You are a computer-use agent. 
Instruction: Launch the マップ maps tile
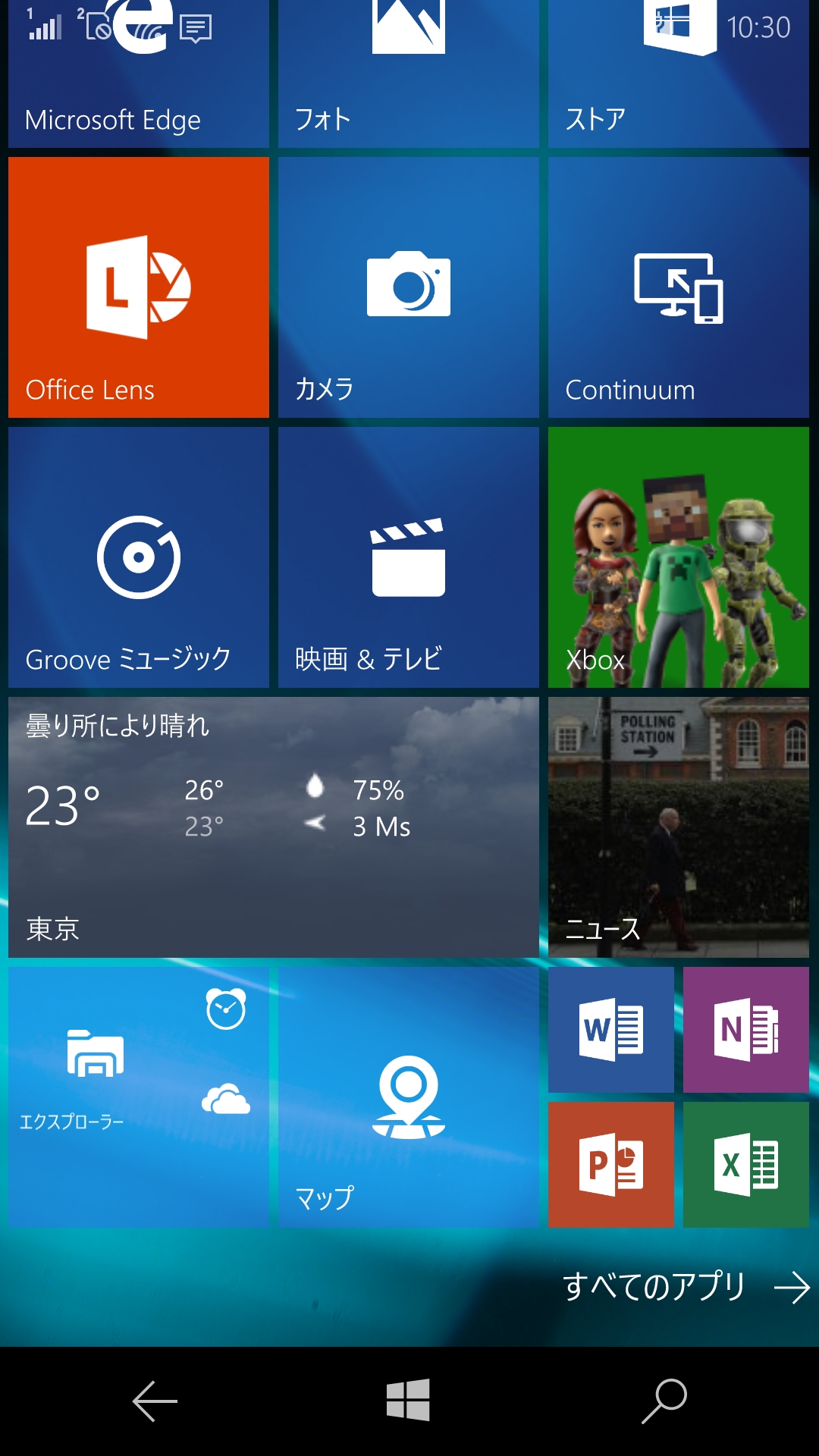click(x=408, y=1097)
